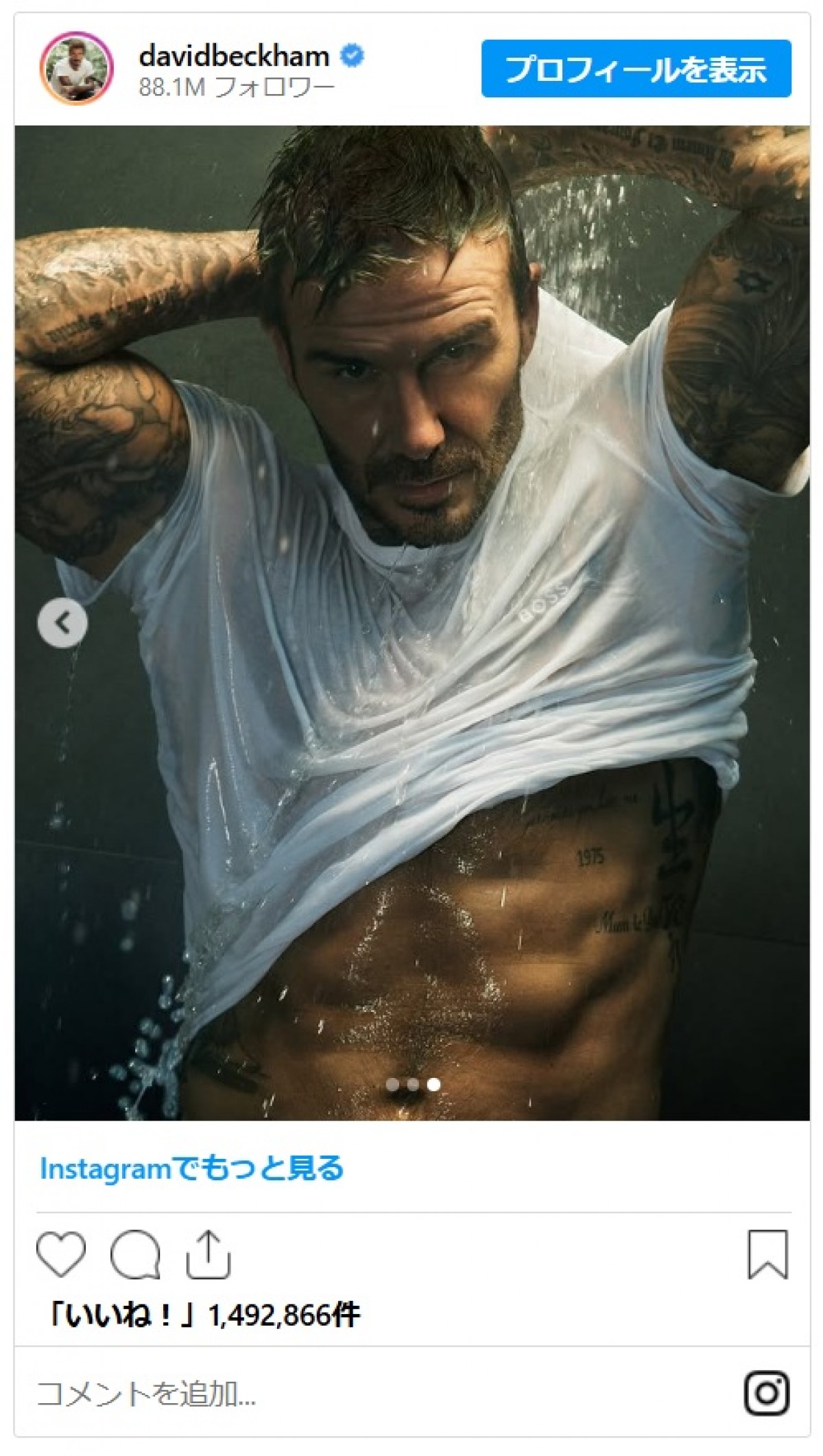Open the Instagram logo icon
This screenshot has width=823, height=1456.
pos(766,1394)
